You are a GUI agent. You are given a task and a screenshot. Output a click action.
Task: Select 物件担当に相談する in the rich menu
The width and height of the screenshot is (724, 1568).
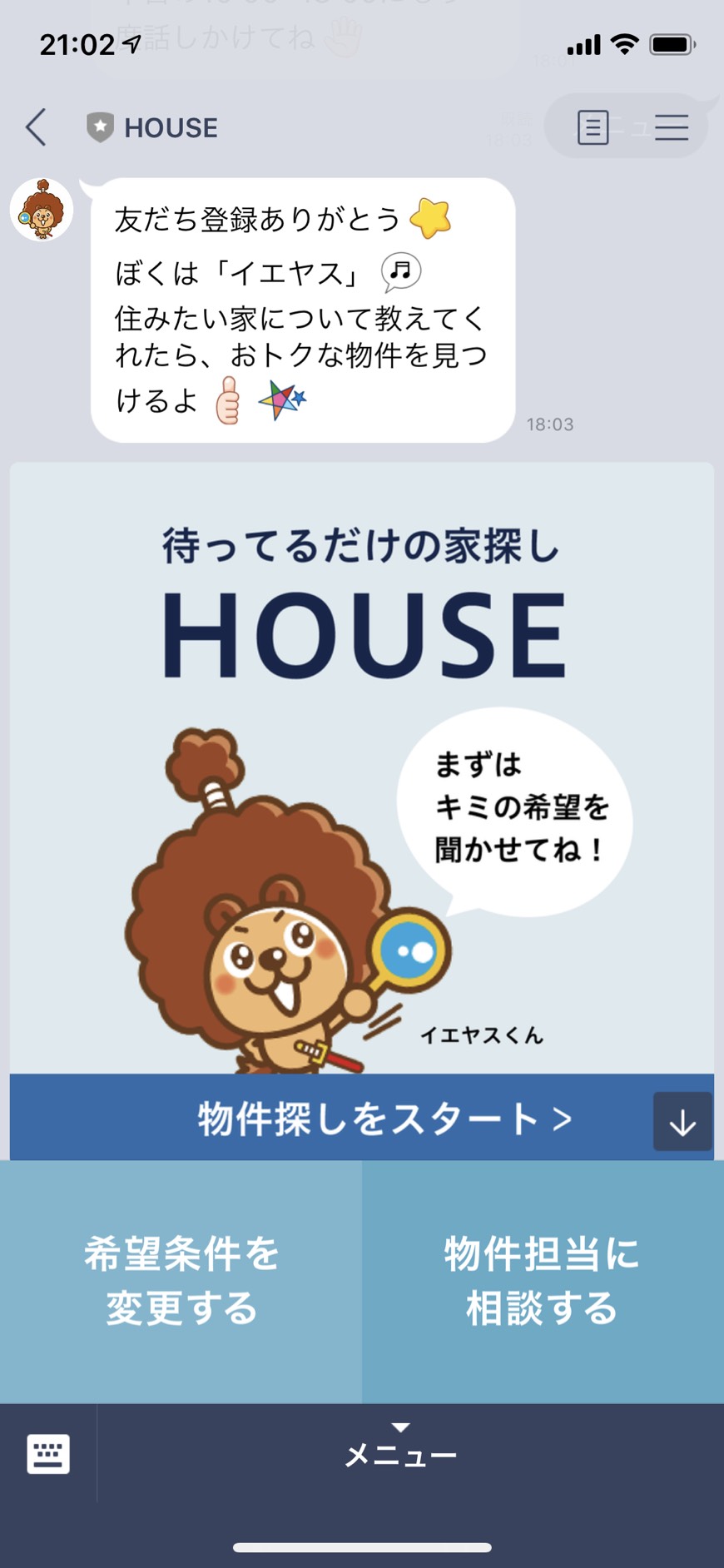point(543,1282)
